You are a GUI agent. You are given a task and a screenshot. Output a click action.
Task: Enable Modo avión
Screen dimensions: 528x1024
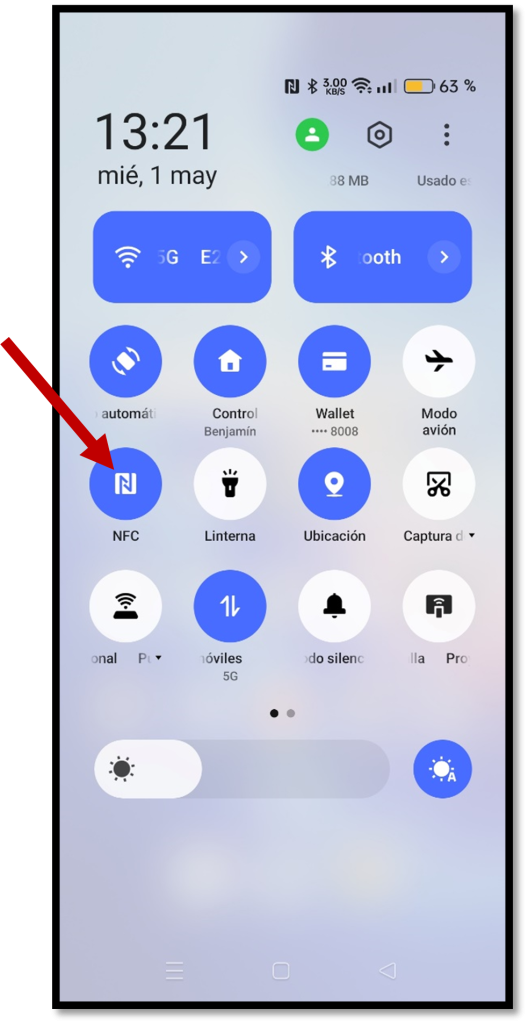[438, 361]
